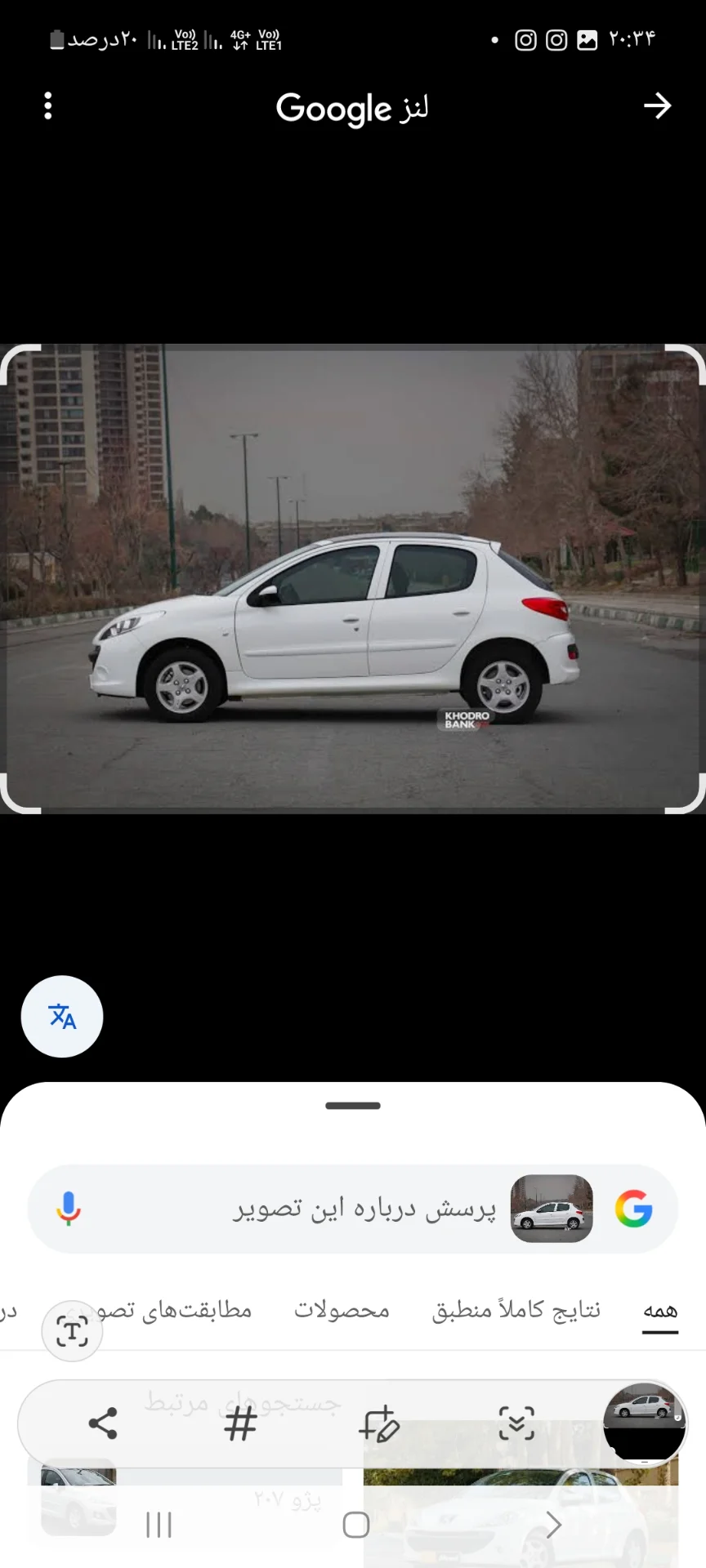706x1568 pixels.
Task: Tap the microphone for voice search
Action: tap(69, 1209)
